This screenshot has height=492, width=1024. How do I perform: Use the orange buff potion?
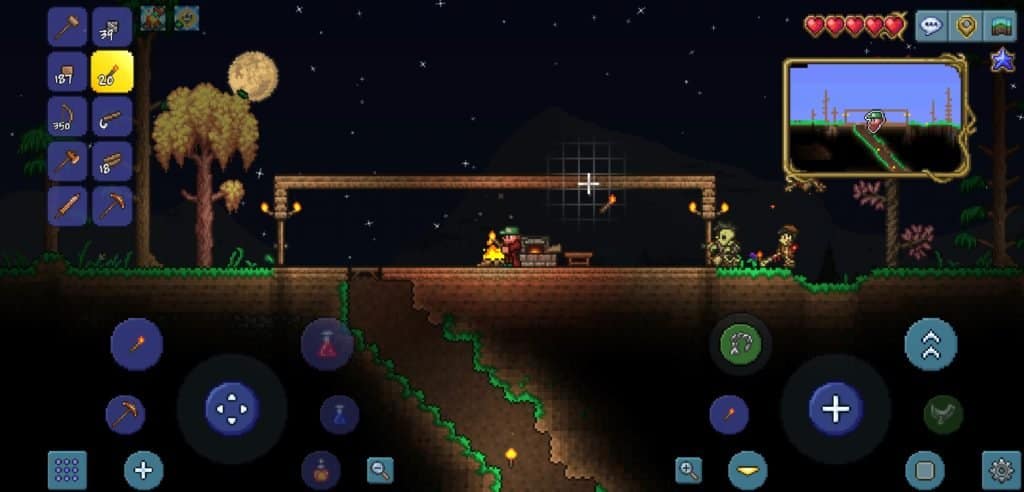click(x=320, y=469)
